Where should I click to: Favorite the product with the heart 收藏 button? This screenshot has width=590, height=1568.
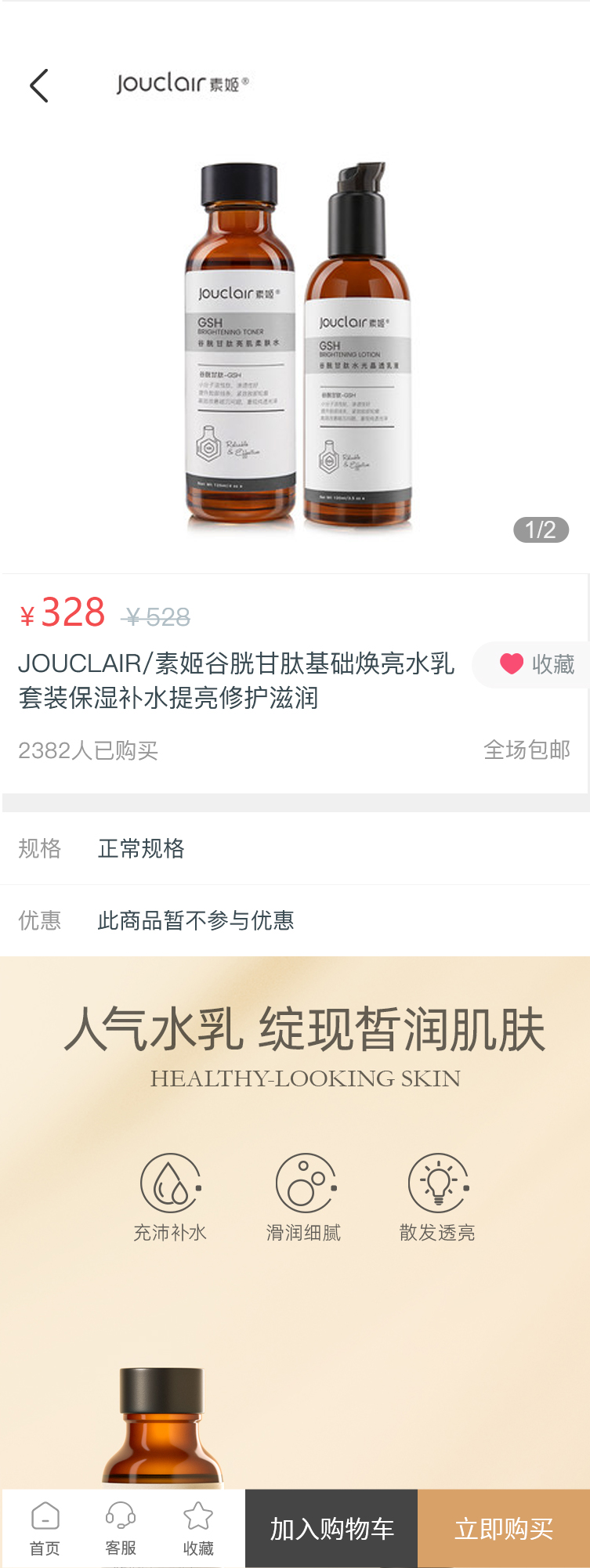tap(536, 664)
